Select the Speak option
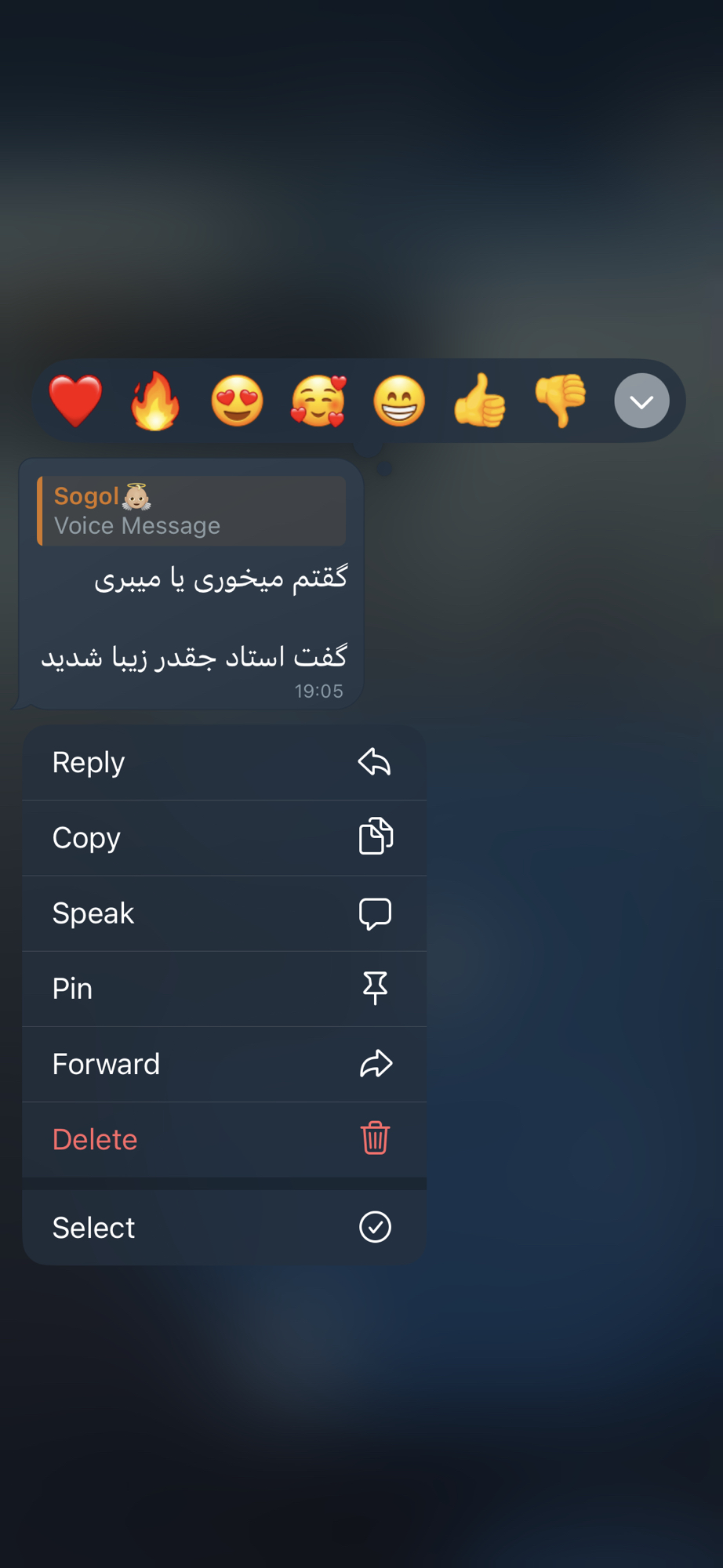Viewport: 723px width, 1568px height. [x=223, y=913]
